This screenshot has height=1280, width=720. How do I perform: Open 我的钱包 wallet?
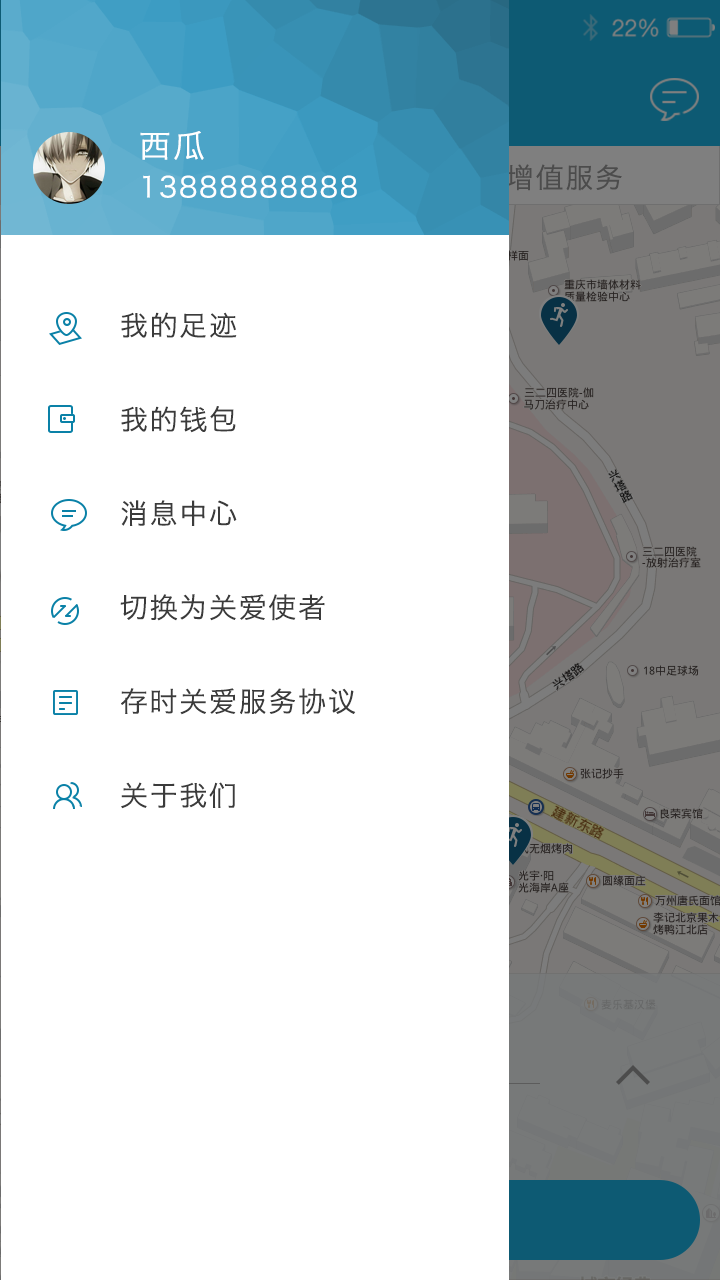pyautogui.click(x=254, y=420)
